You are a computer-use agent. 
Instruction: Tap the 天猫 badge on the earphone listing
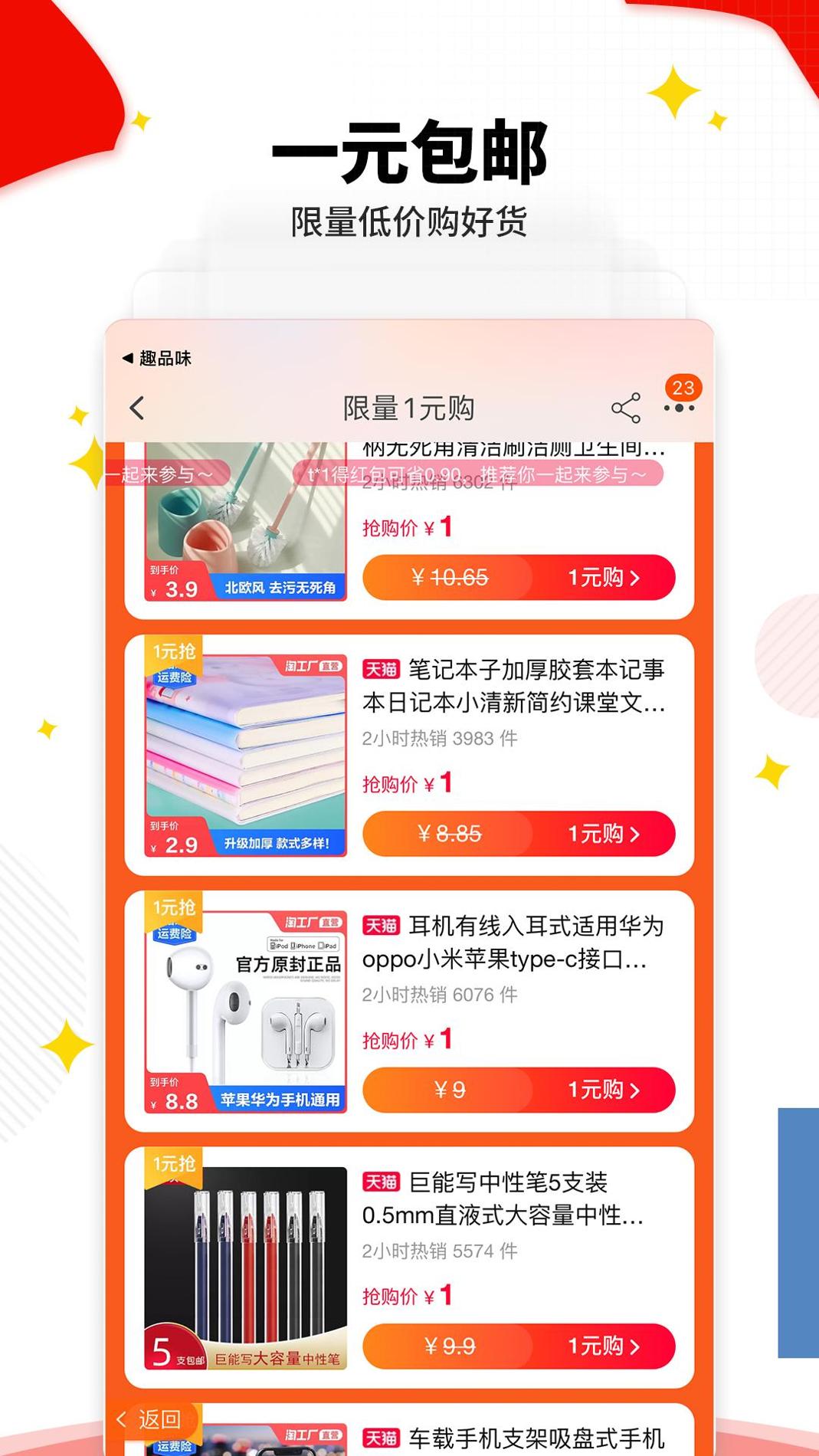click(380, 925)
